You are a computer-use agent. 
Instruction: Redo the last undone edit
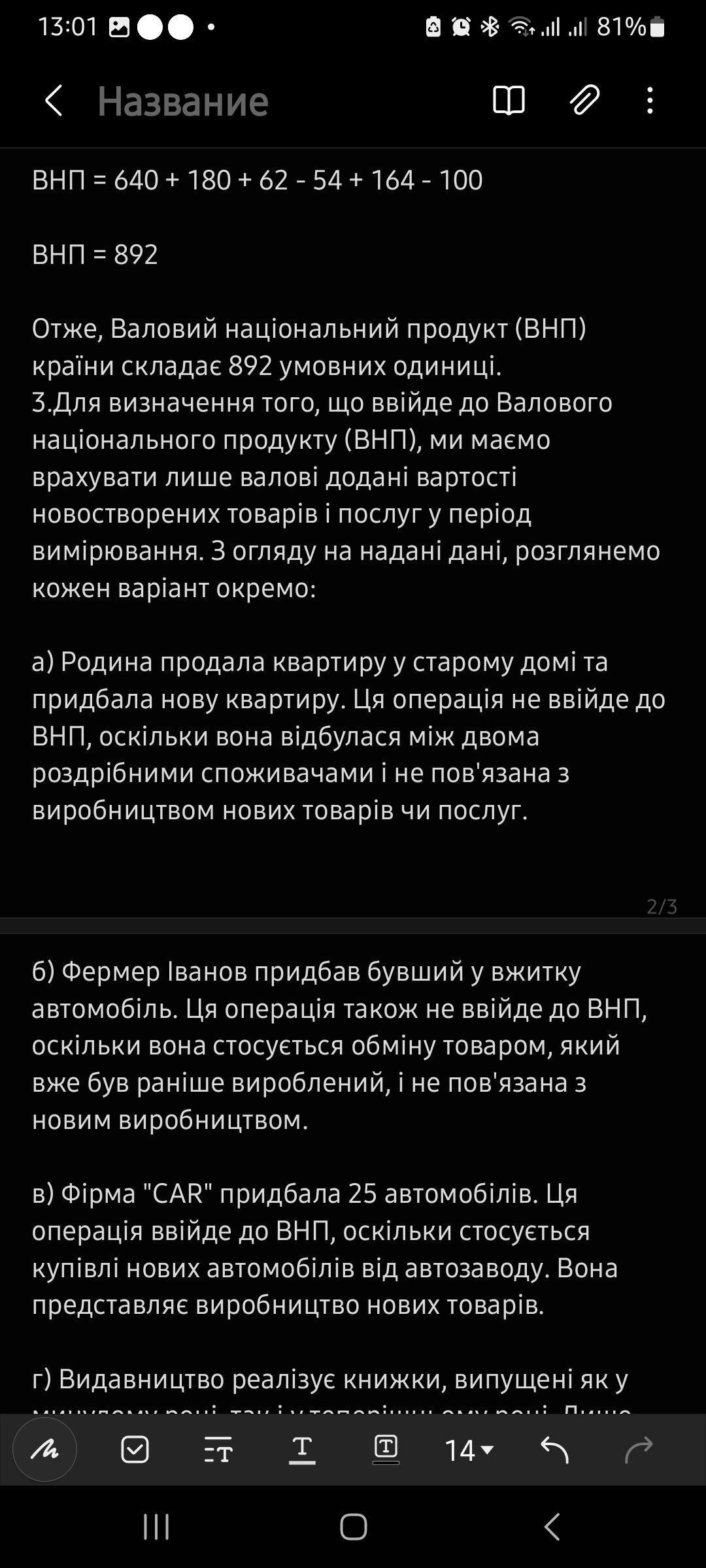click(639, 1450)
